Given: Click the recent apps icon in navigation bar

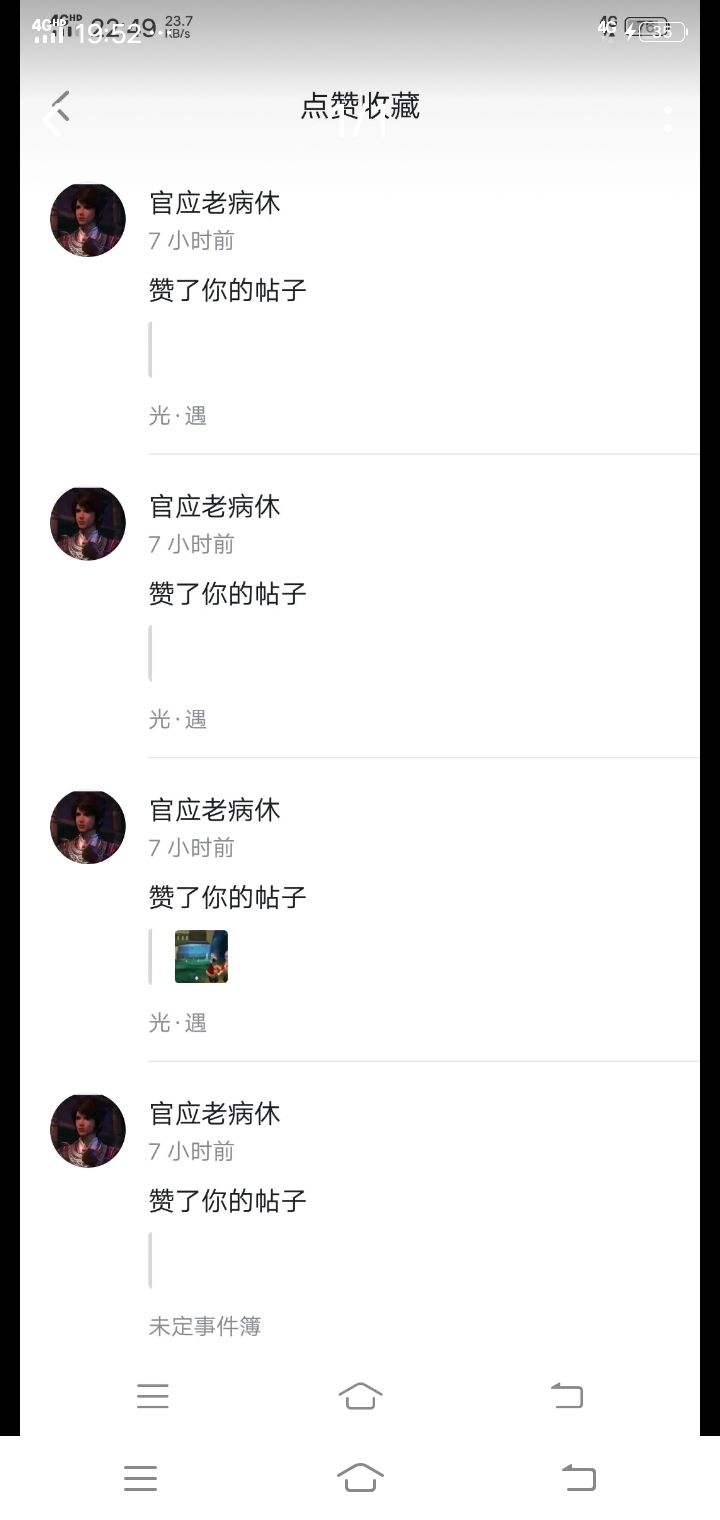Looking at the screenshot, I should [x=152, y=1395].
